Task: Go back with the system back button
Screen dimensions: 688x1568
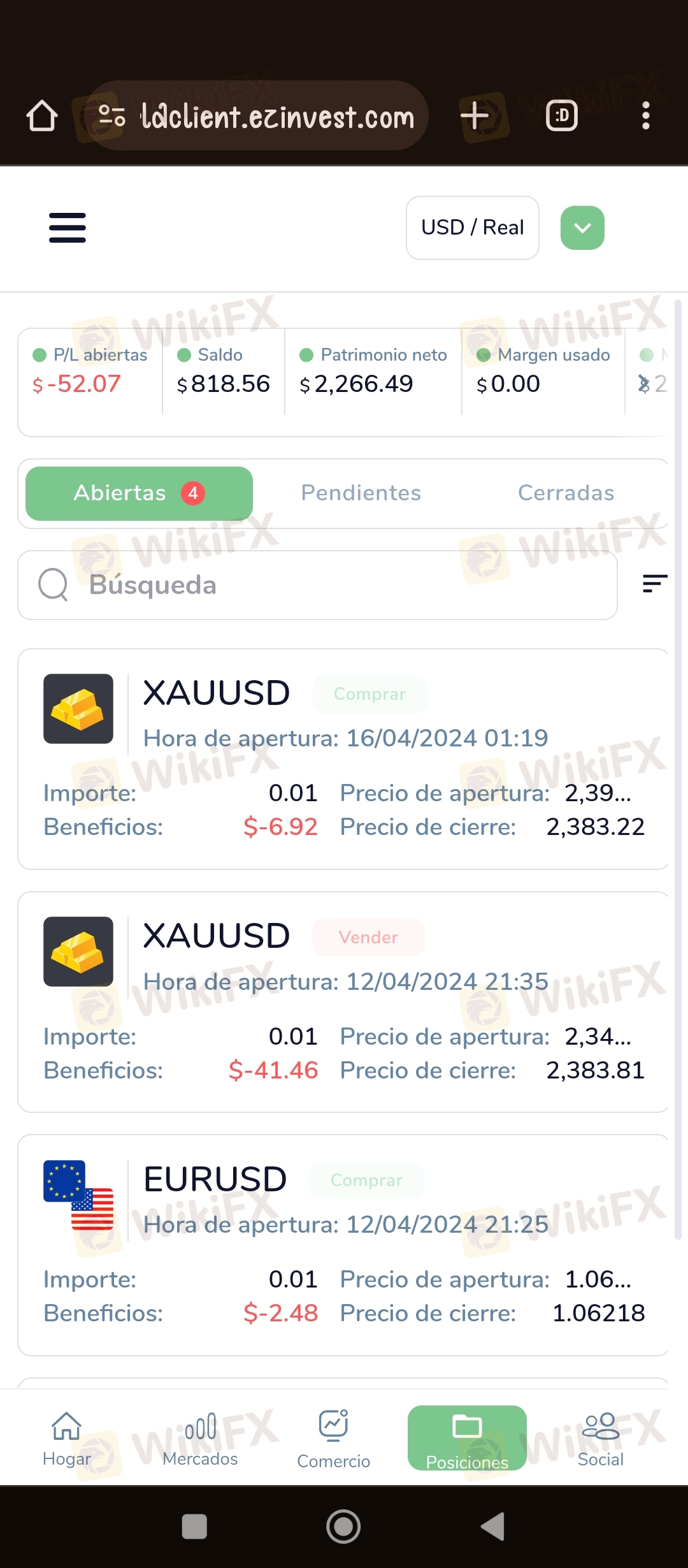Action: click(493, 1526)
